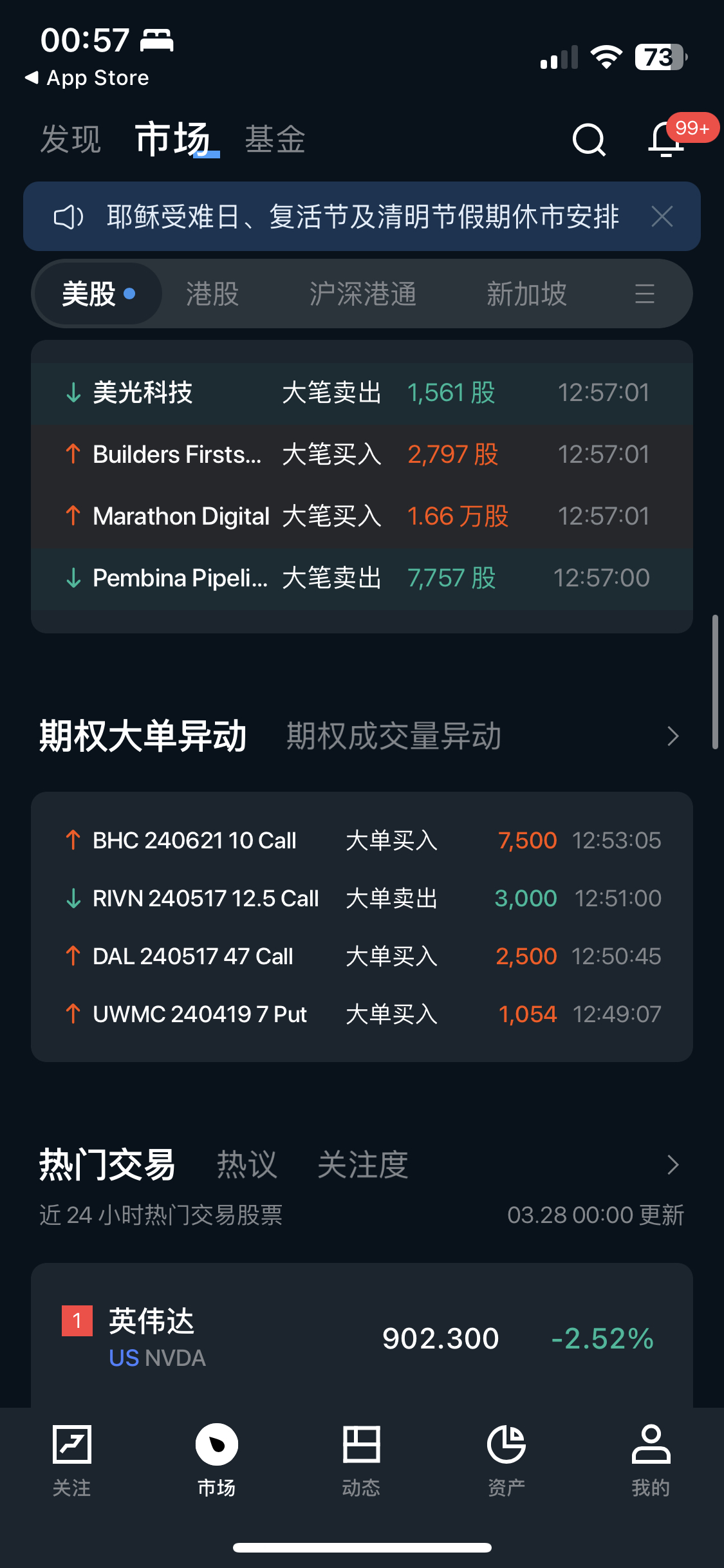Open RIVN 240517 12.5 Call option row
Image resolution: width=724 pixels, height=1568 pixels.
click(x=362, y=898)
